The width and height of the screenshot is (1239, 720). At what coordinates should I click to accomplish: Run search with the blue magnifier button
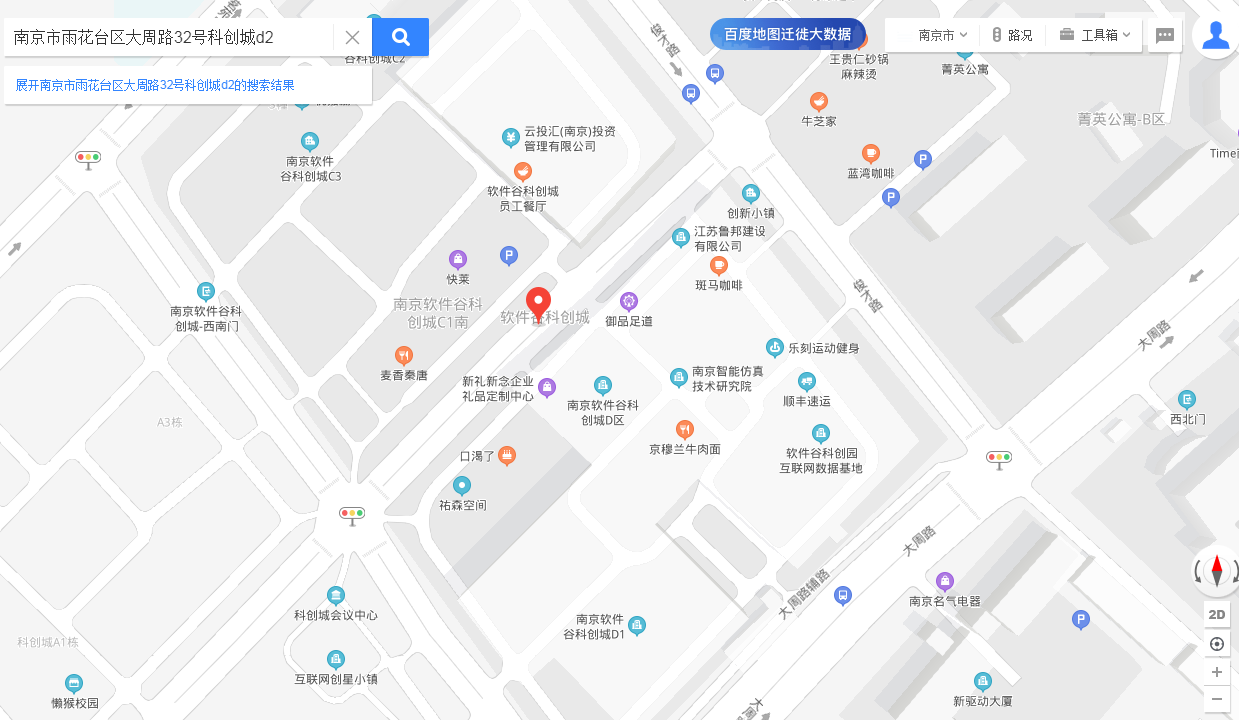coord(400,37)
